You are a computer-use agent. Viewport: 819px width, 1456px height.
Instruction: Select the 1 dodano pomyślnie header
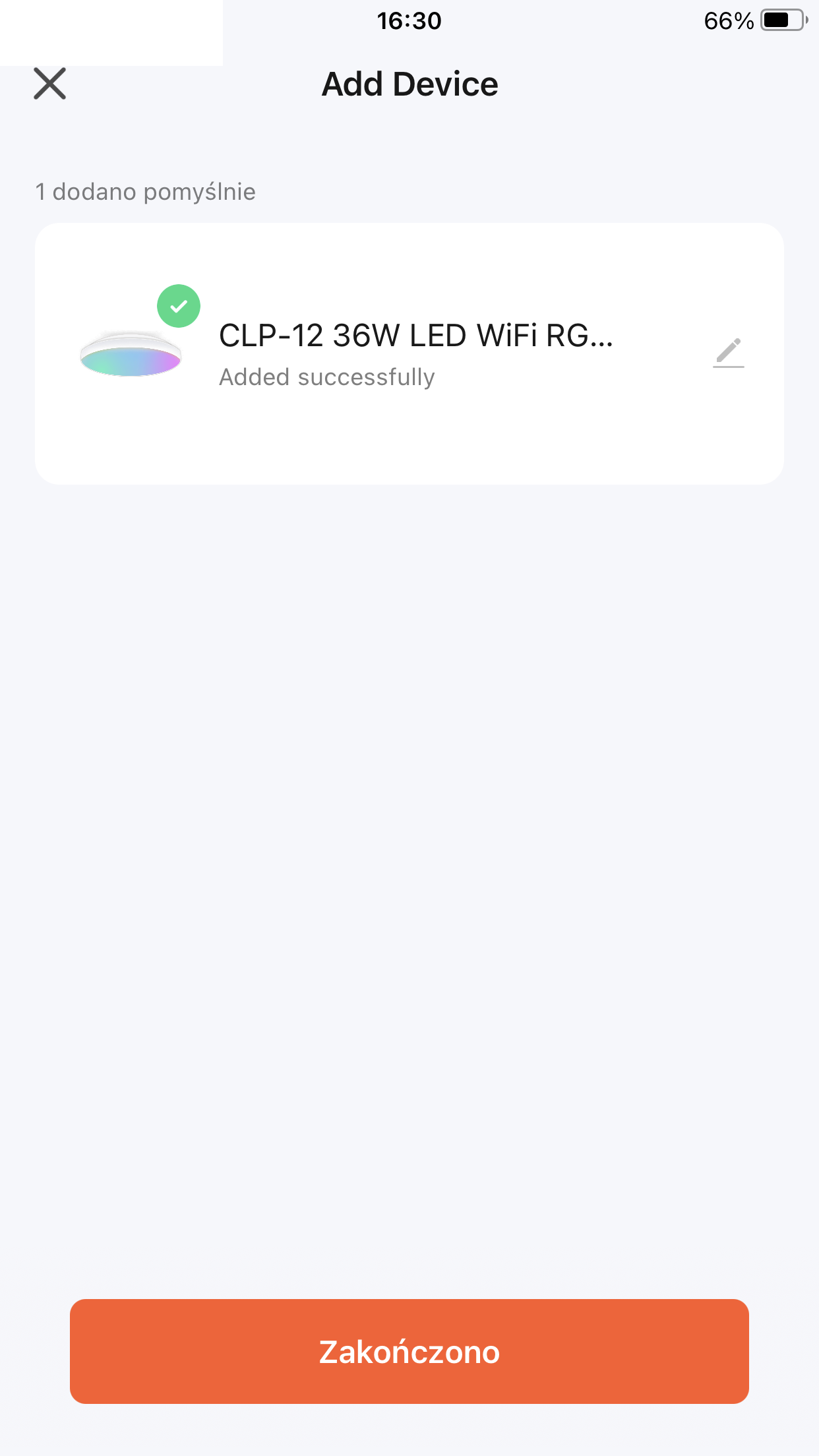coord(144,192)
